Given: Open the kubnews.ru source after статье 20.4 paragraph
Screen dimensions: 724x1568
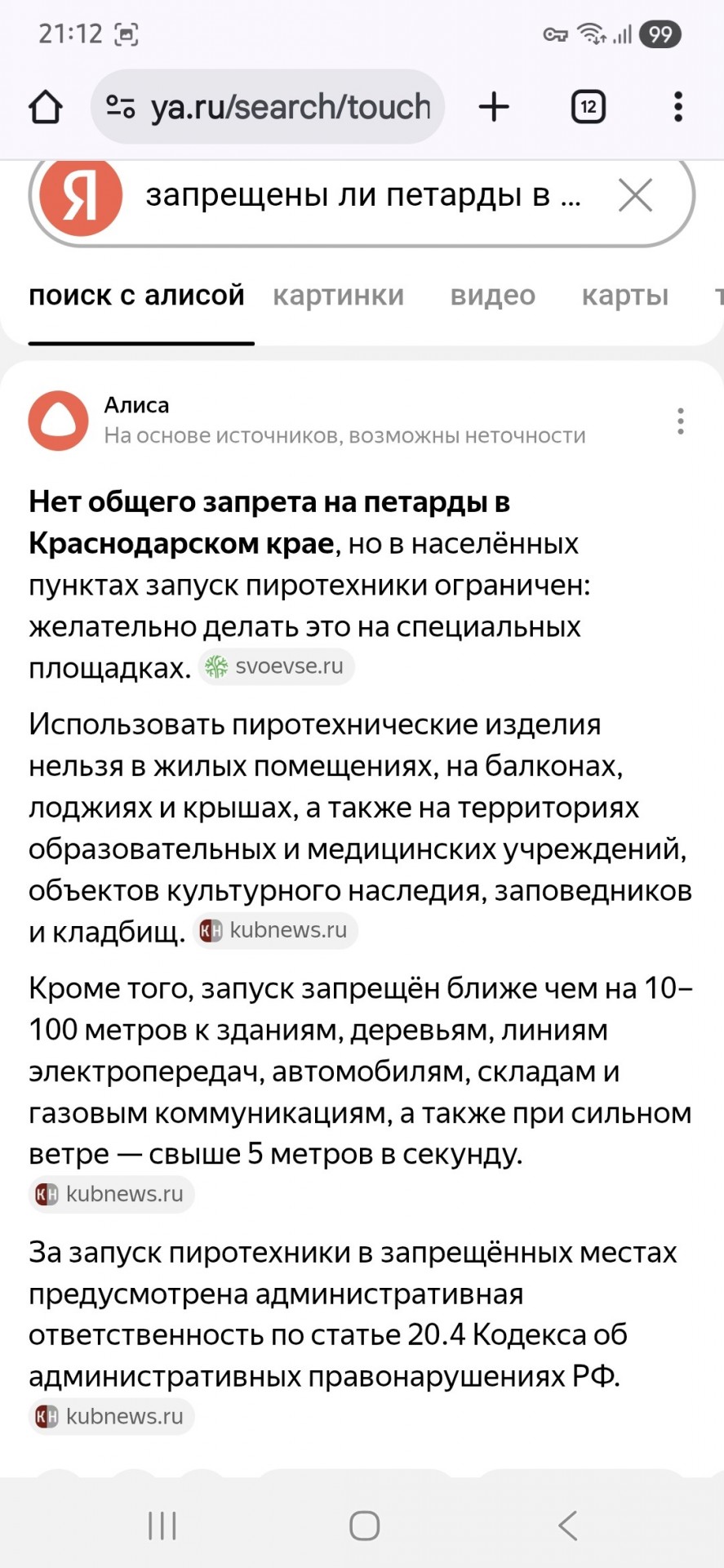Looking at the screenshot, I should click(111, 1416).
